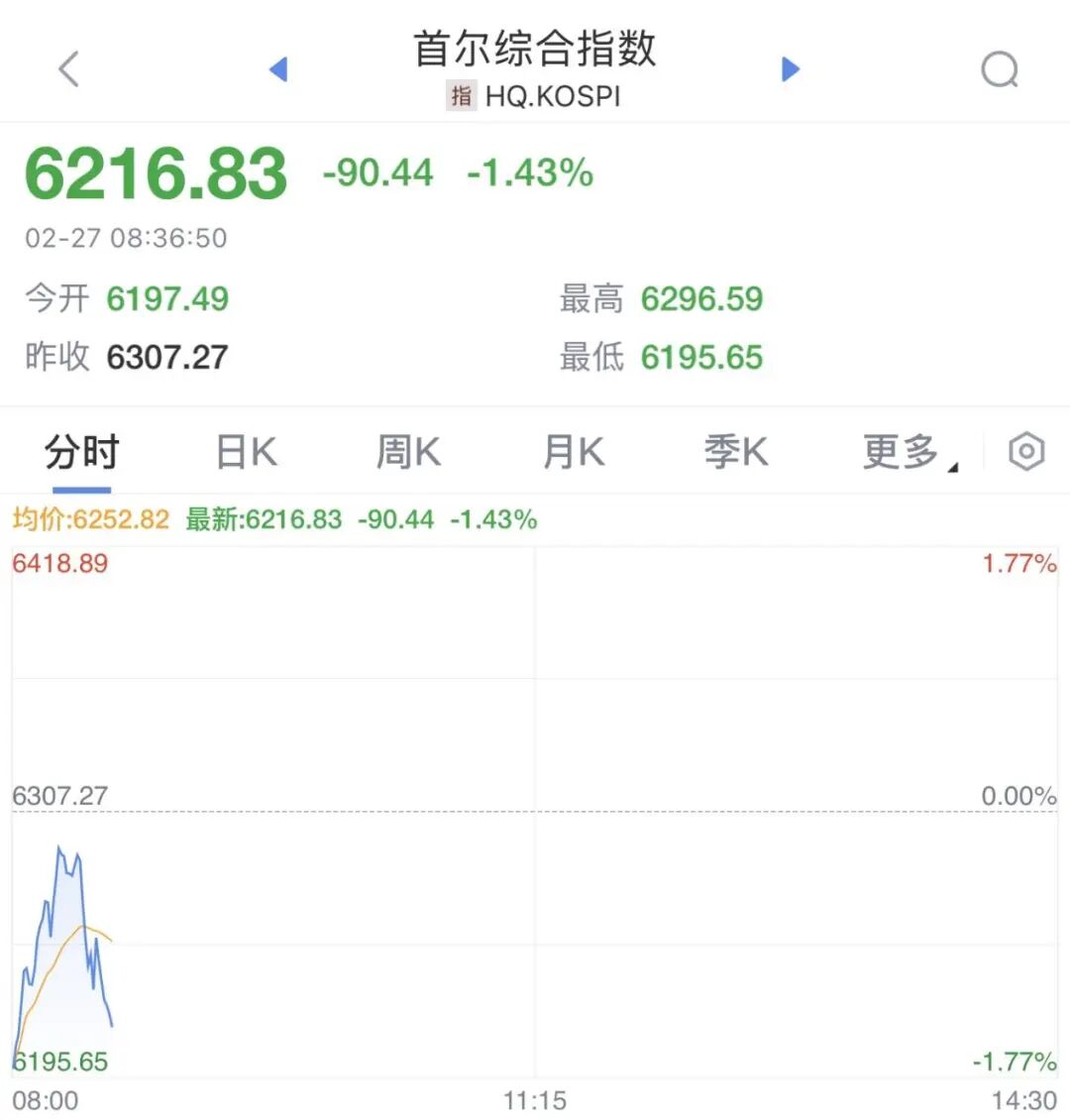This screenshot has height=1120, width=1070.
Task: Switch to the 分时 intraday chart tab
Action: [82, 451]
